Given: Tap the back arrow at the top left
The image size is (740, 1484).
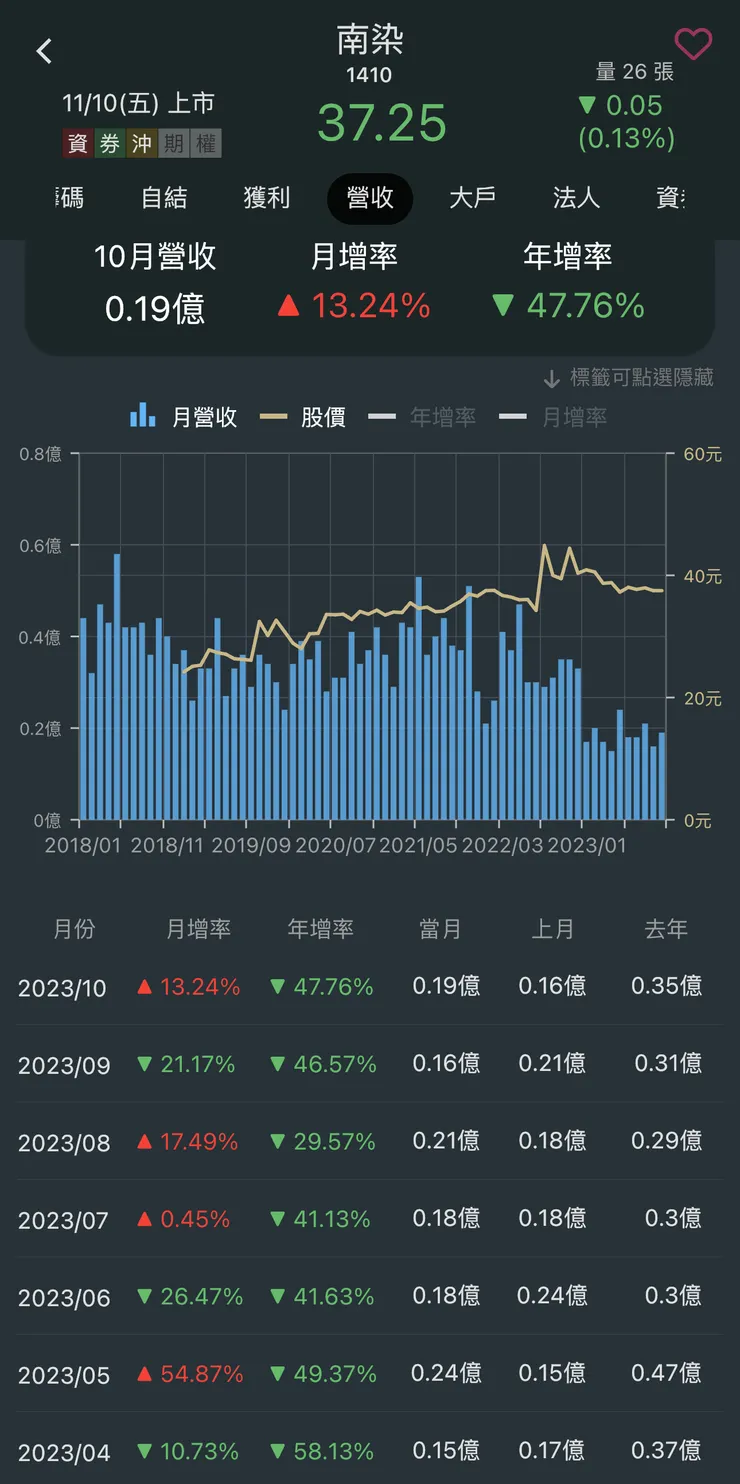Looking at the screenshot, I should click(44, 51).
